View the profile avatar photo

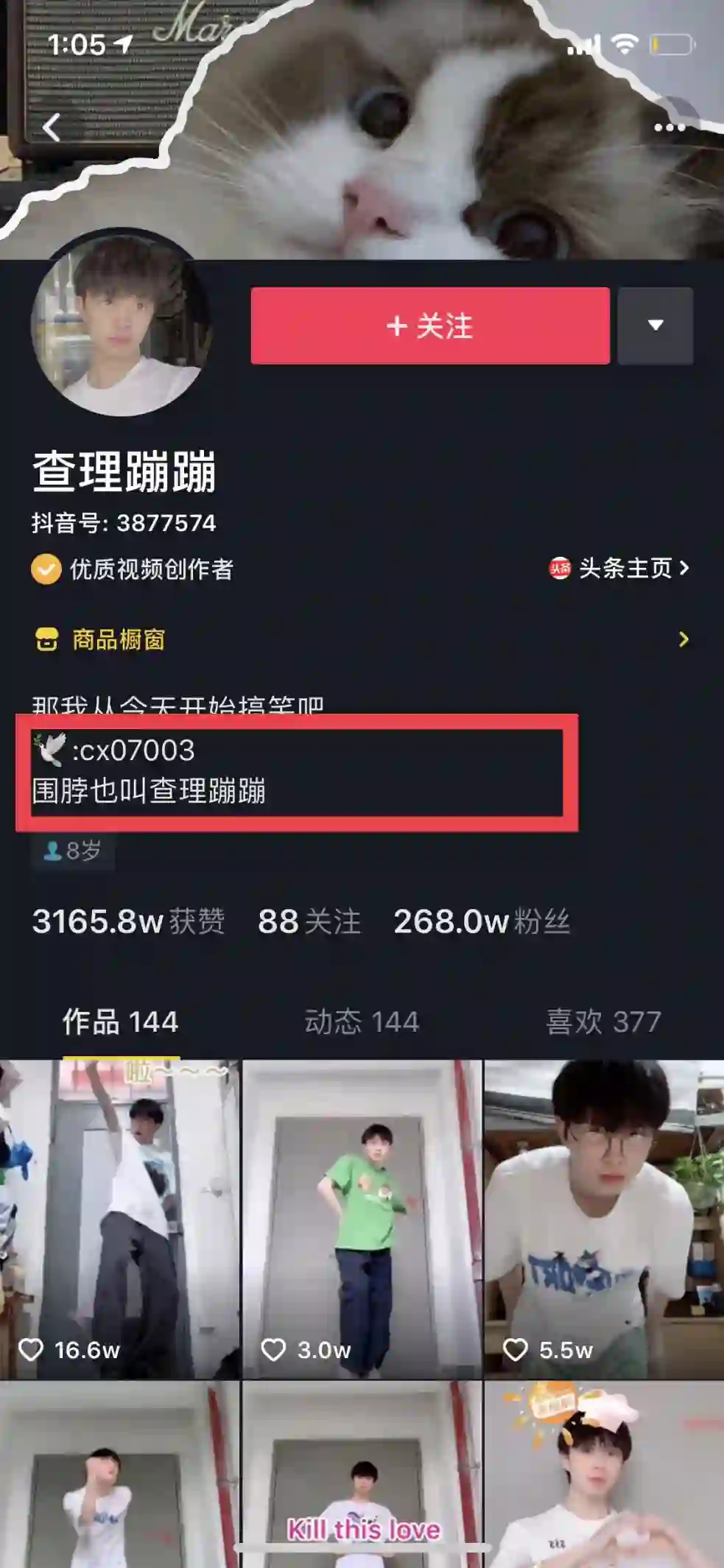[122, 325]
